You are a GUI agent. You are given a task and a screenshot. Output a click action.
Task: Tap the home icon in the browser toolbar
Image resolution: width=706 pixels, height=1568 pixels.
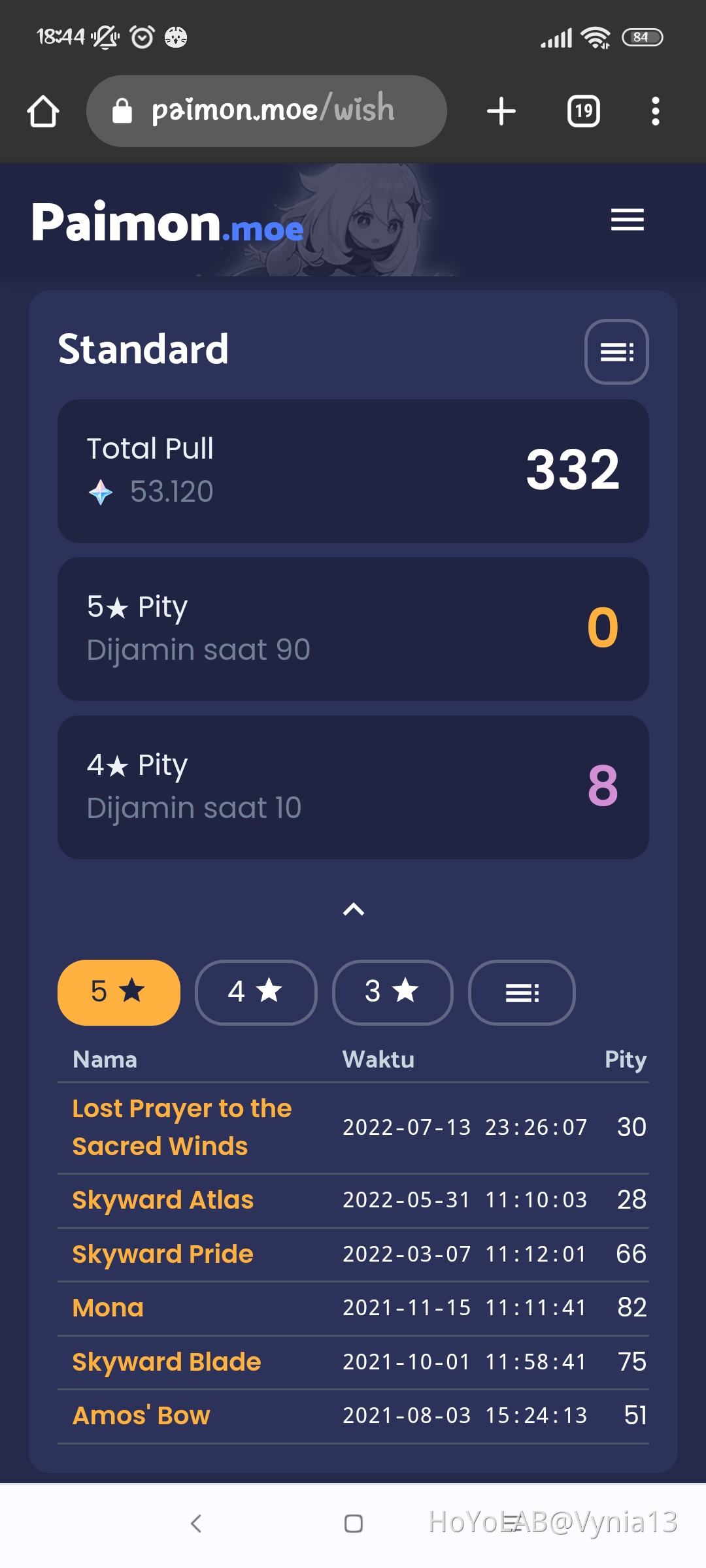coord(43,110)
